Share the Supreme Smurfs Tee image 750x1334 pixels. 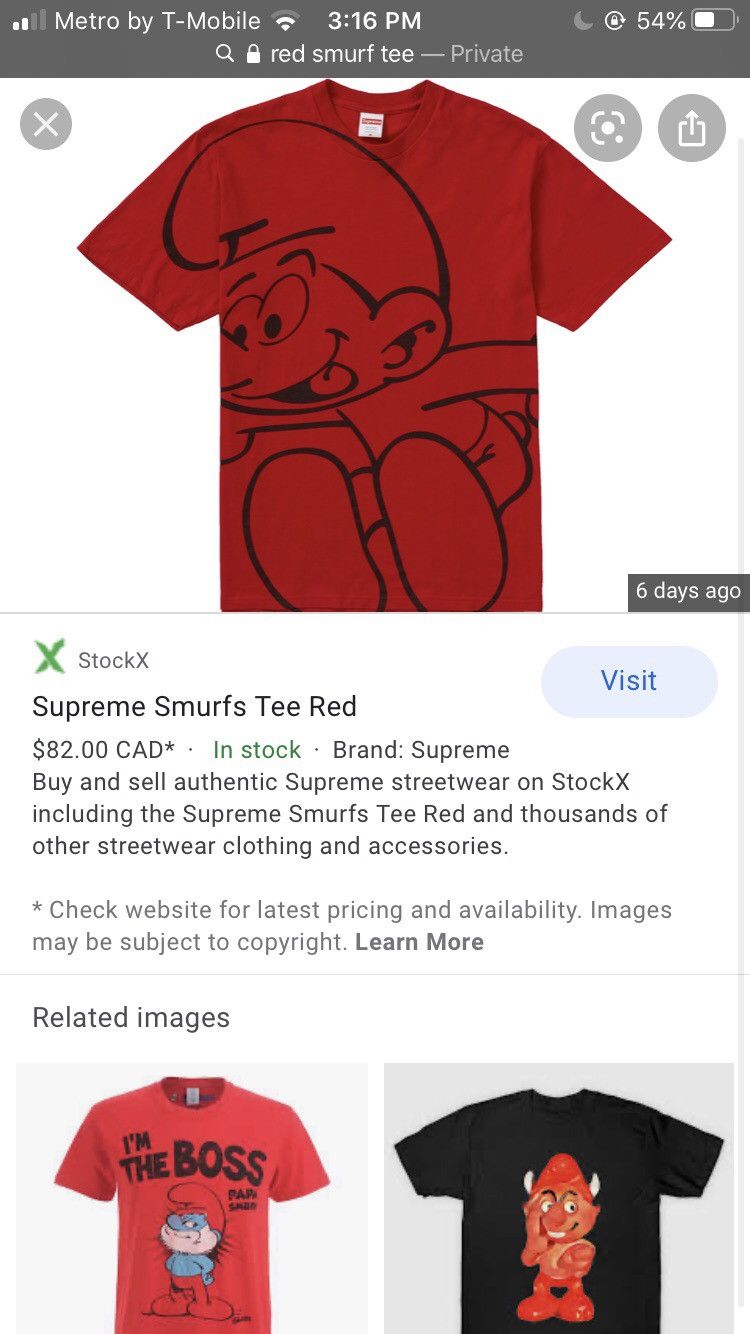click(691, 128)
